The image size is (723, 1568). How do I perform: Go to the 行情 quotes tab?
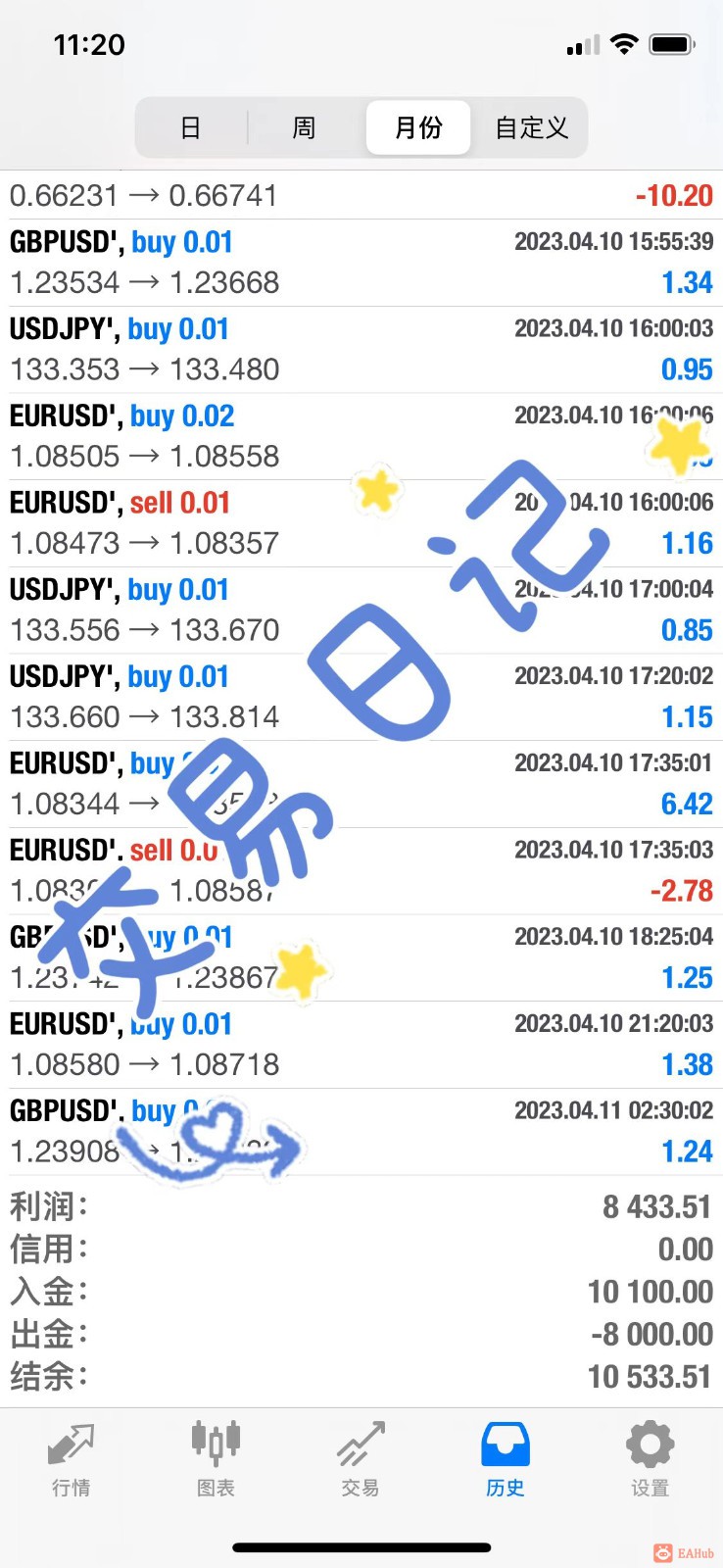point(72,1460)
